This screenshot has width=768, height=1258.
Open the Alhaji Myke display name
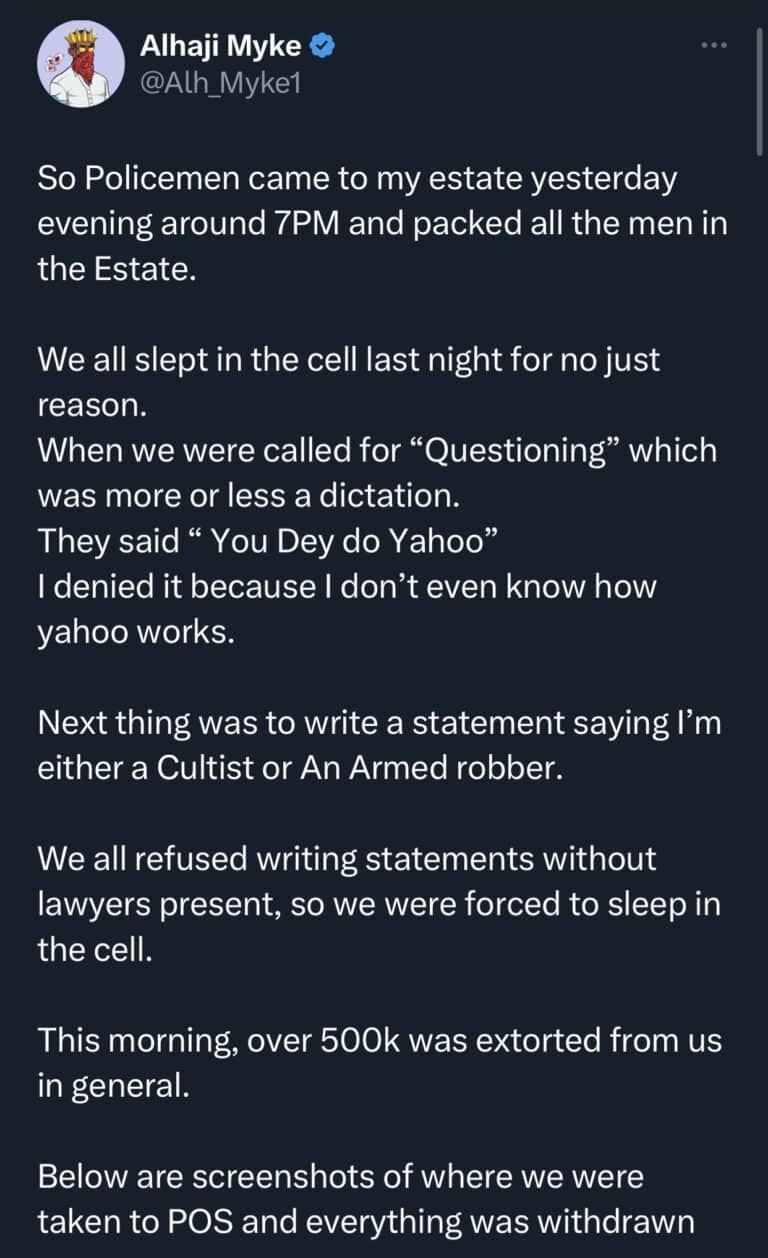(x=222, y=45)
